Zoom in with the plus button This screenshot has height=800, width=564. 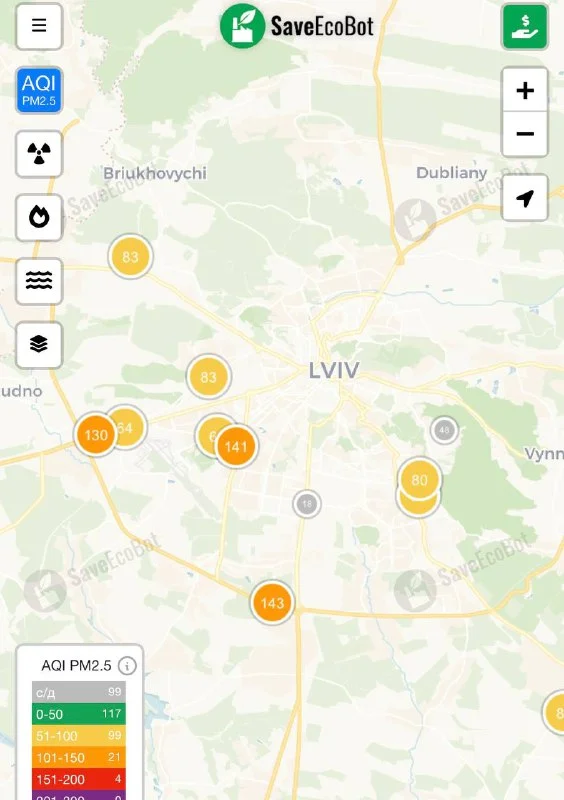(525, 90)
